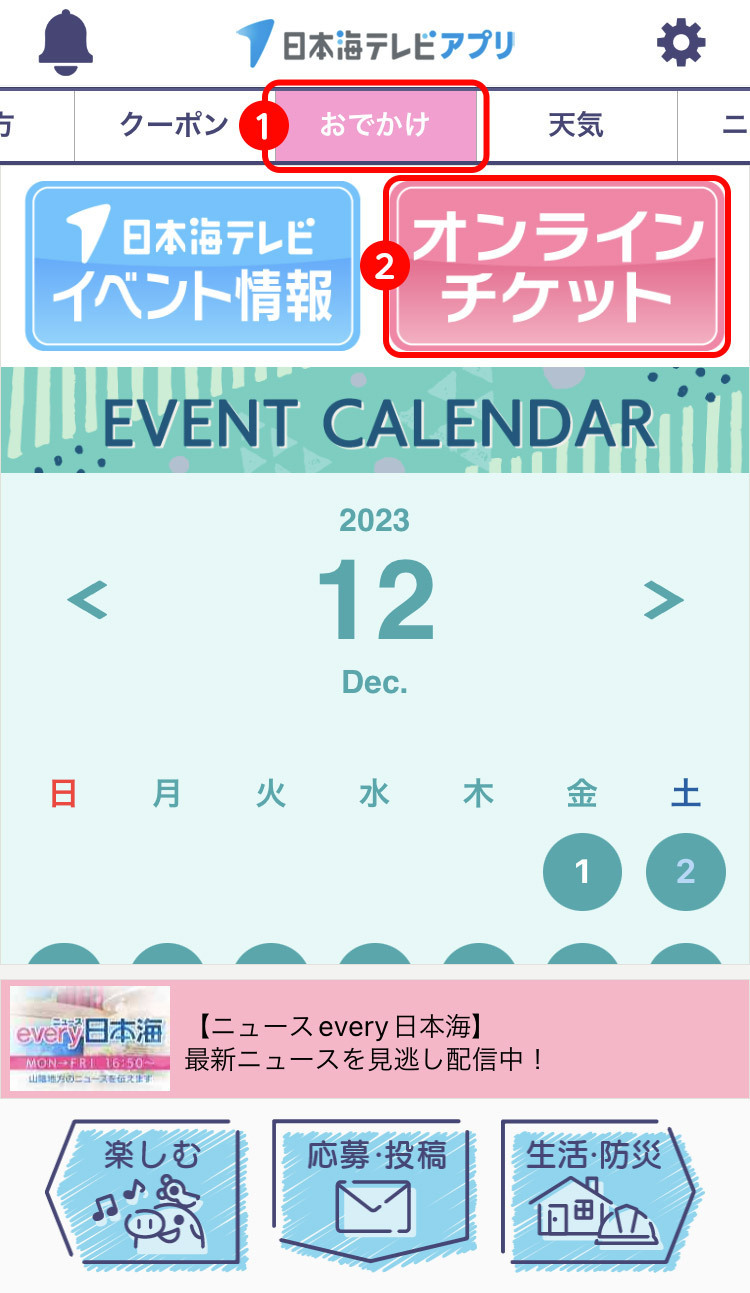Select December 1 on the calendar
Viewport: 750px width, 1293px height.
point(582,872)
